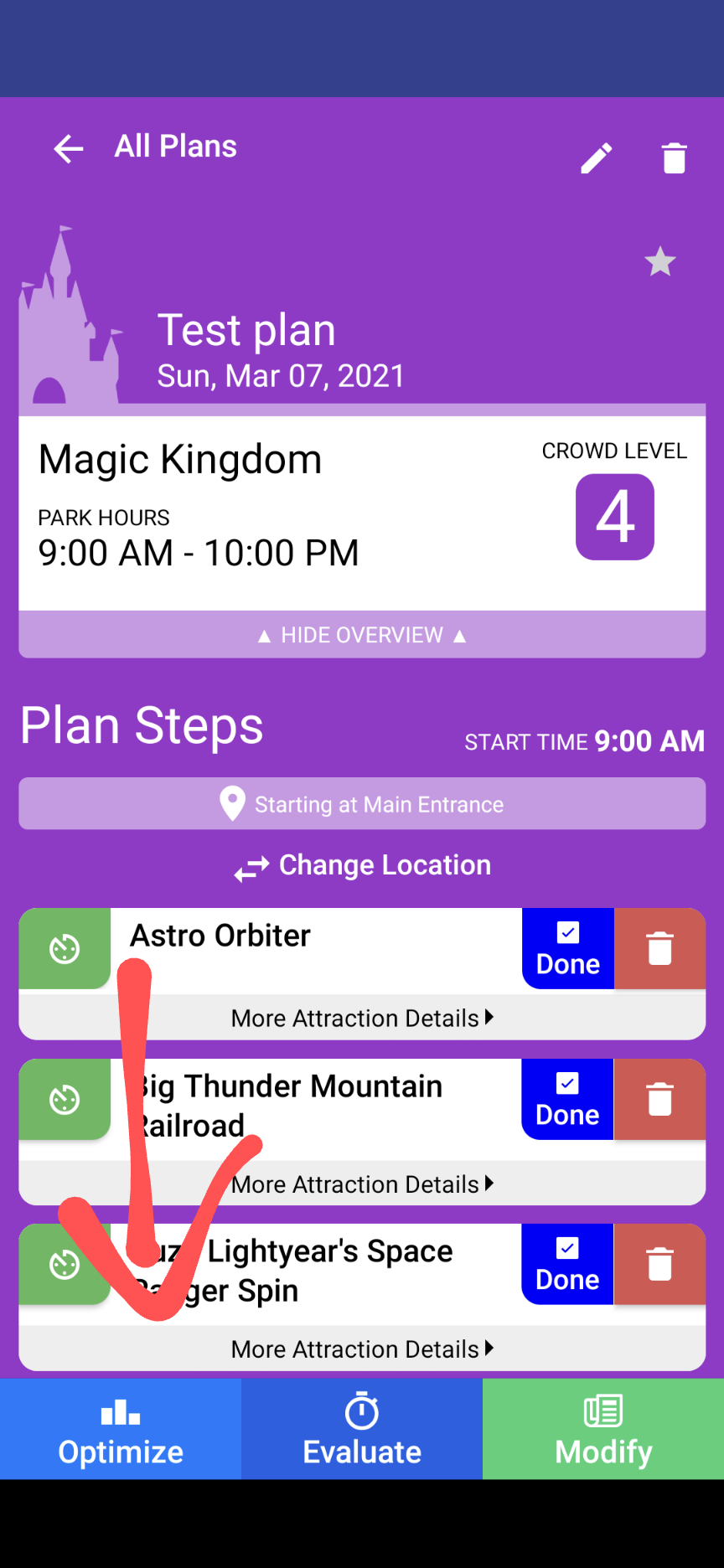Delete Big Thunder Mountain Railroad step
The width and height of the screenshot is (724, 1568).
coord(660,1100)
